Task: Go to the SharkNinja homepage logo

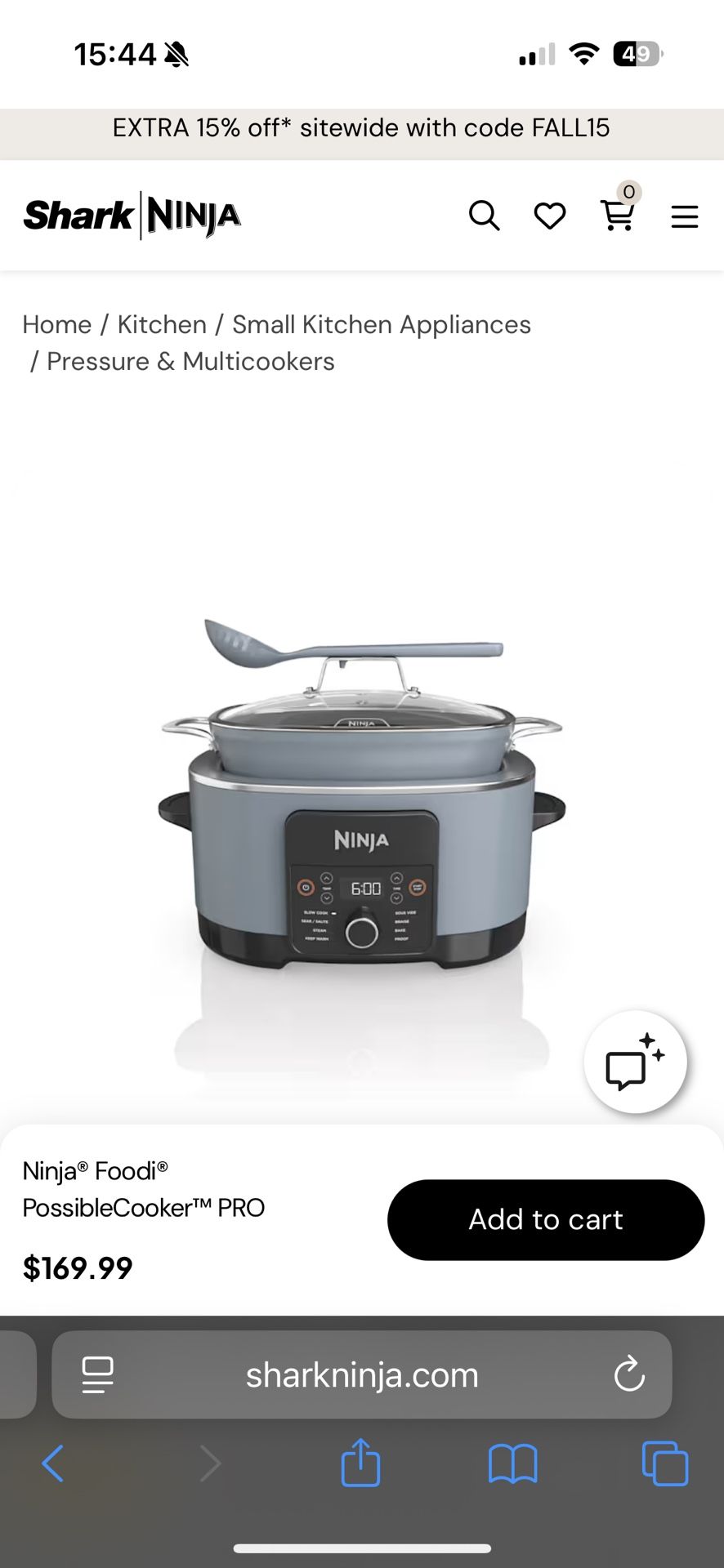Action: coord(132,216)
